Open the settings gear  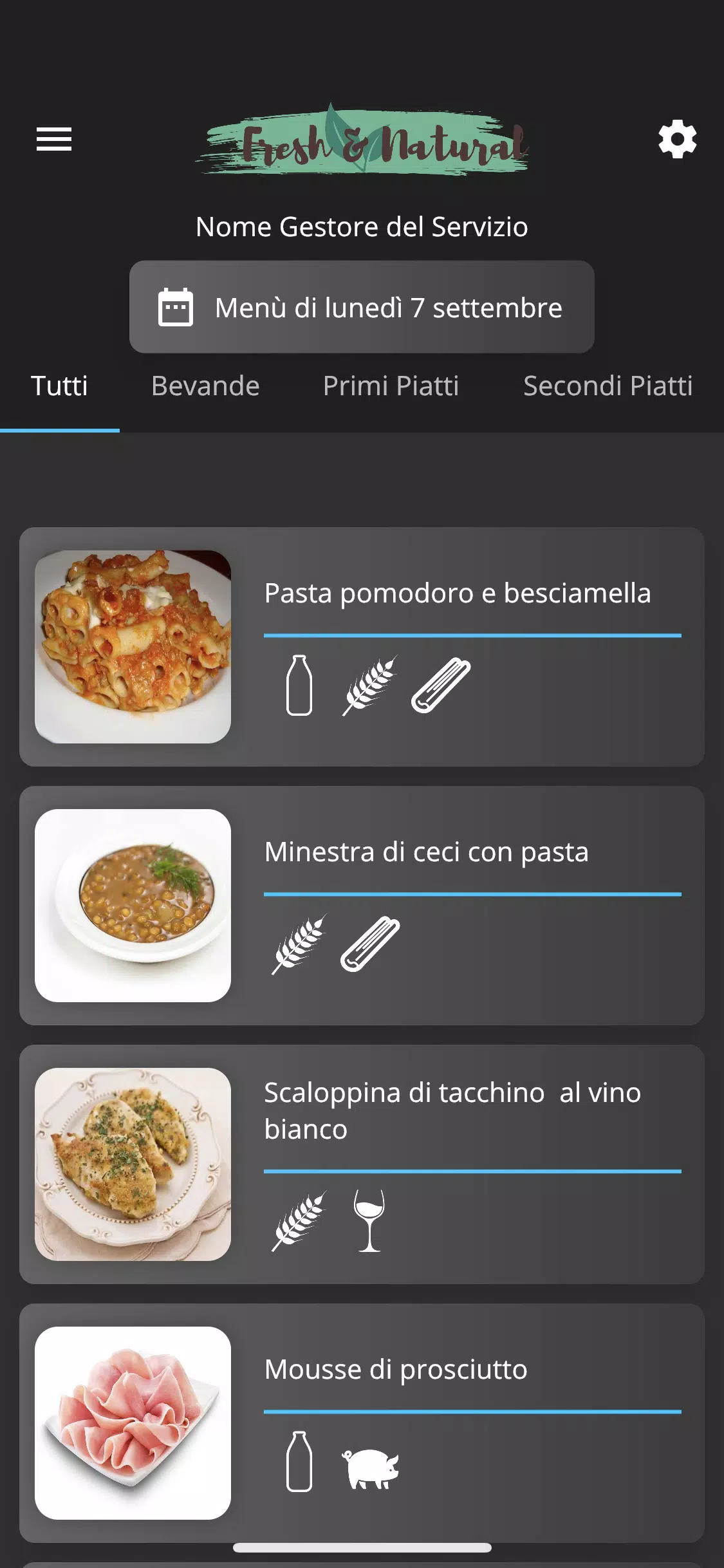[x=677, y=139]
